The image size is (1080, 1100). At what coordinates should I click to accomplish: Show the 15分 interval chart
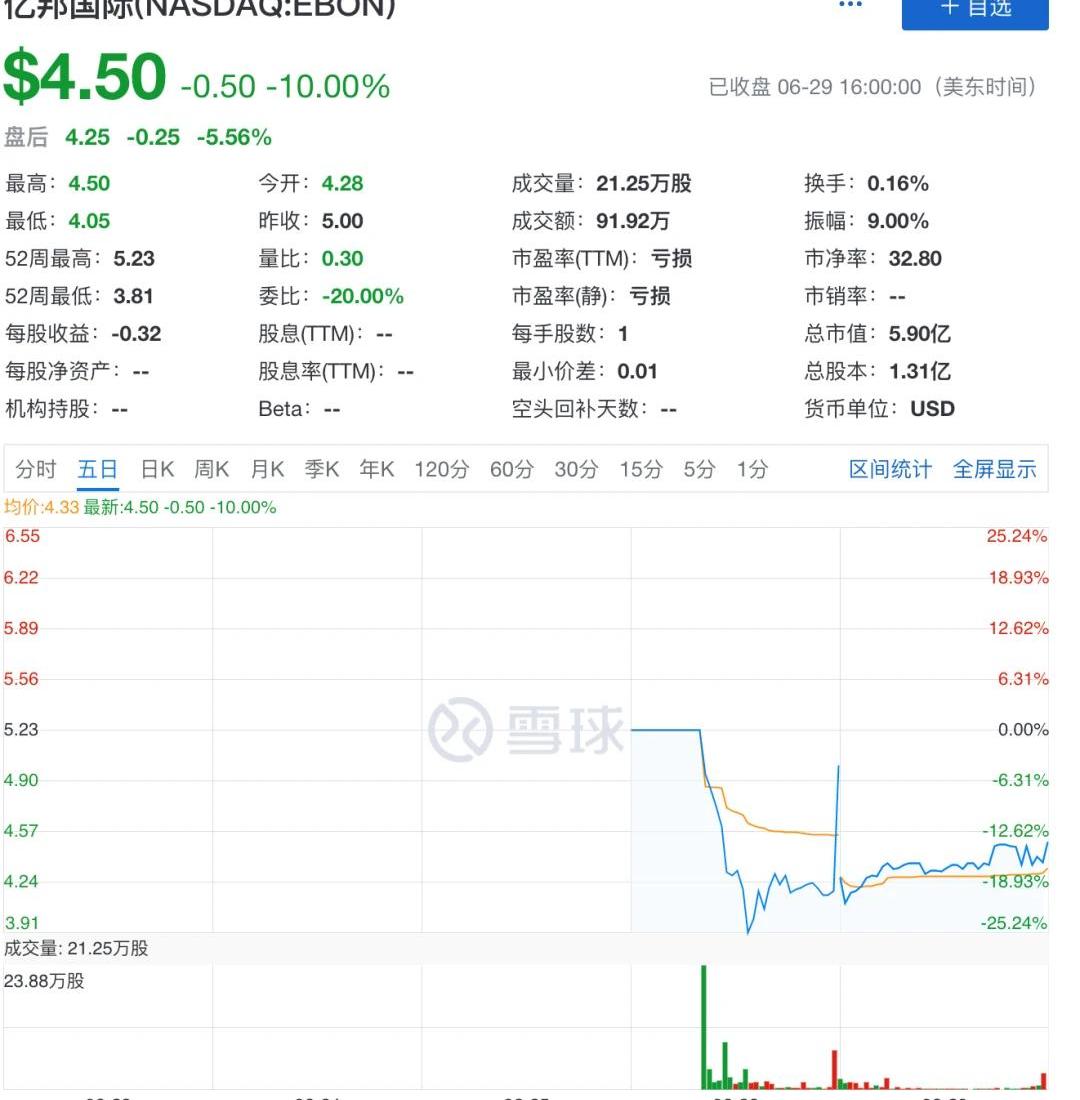(640, 469)
